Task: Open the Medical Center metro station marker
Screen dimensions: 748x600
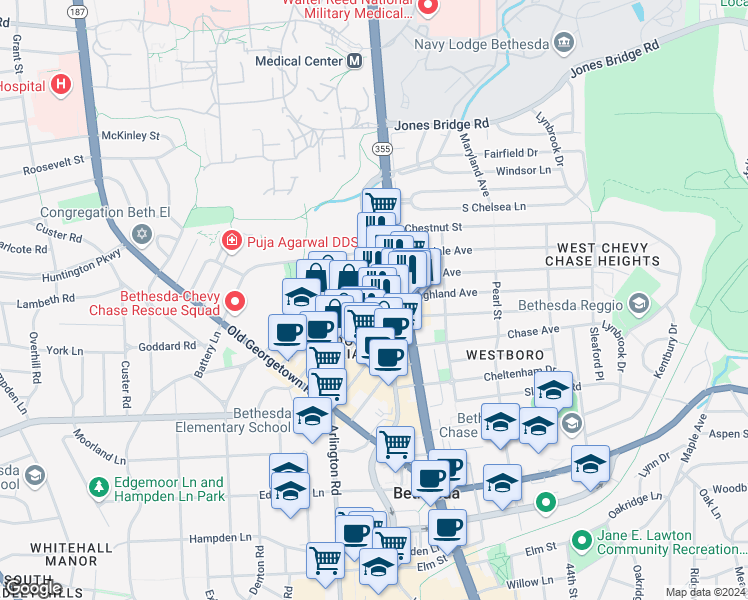Action: point(354,61)
